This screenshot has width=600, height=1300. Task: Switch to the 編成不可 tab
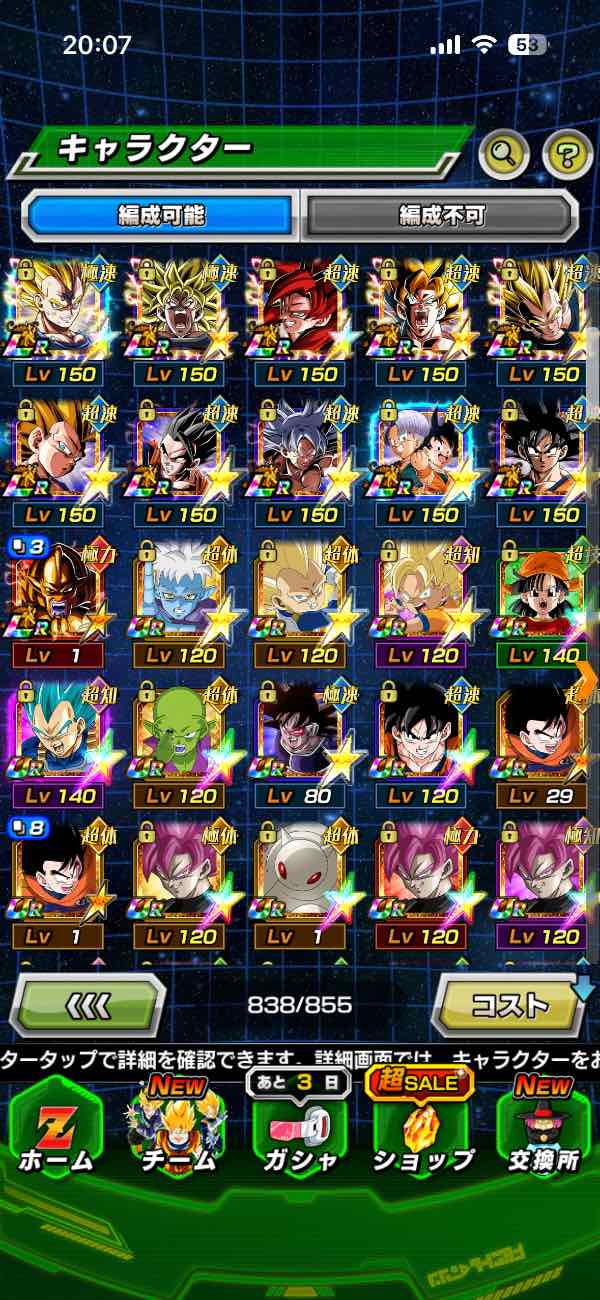441,214
